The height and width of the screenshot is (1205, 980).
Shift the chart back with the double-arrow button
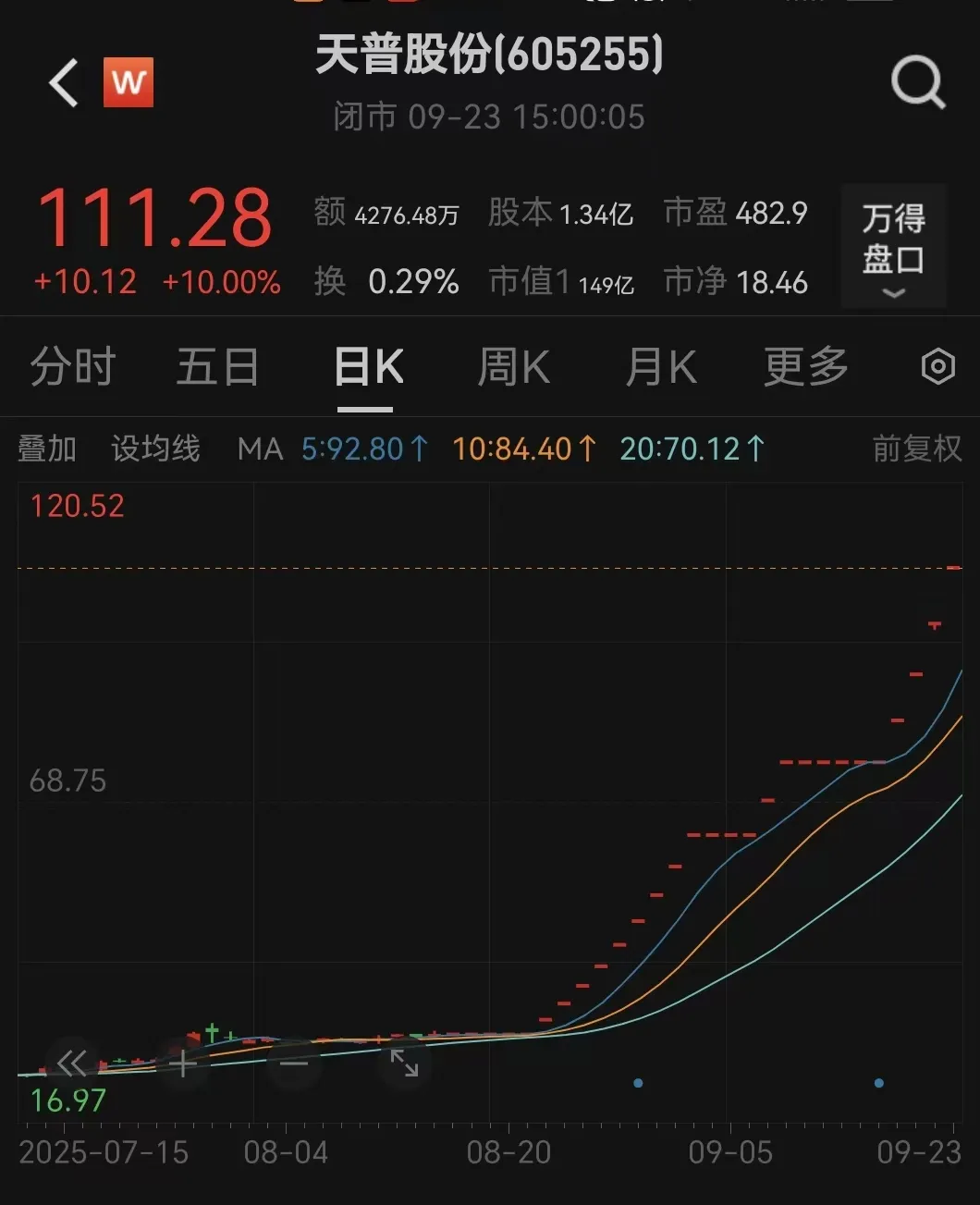coord(71,1064)
